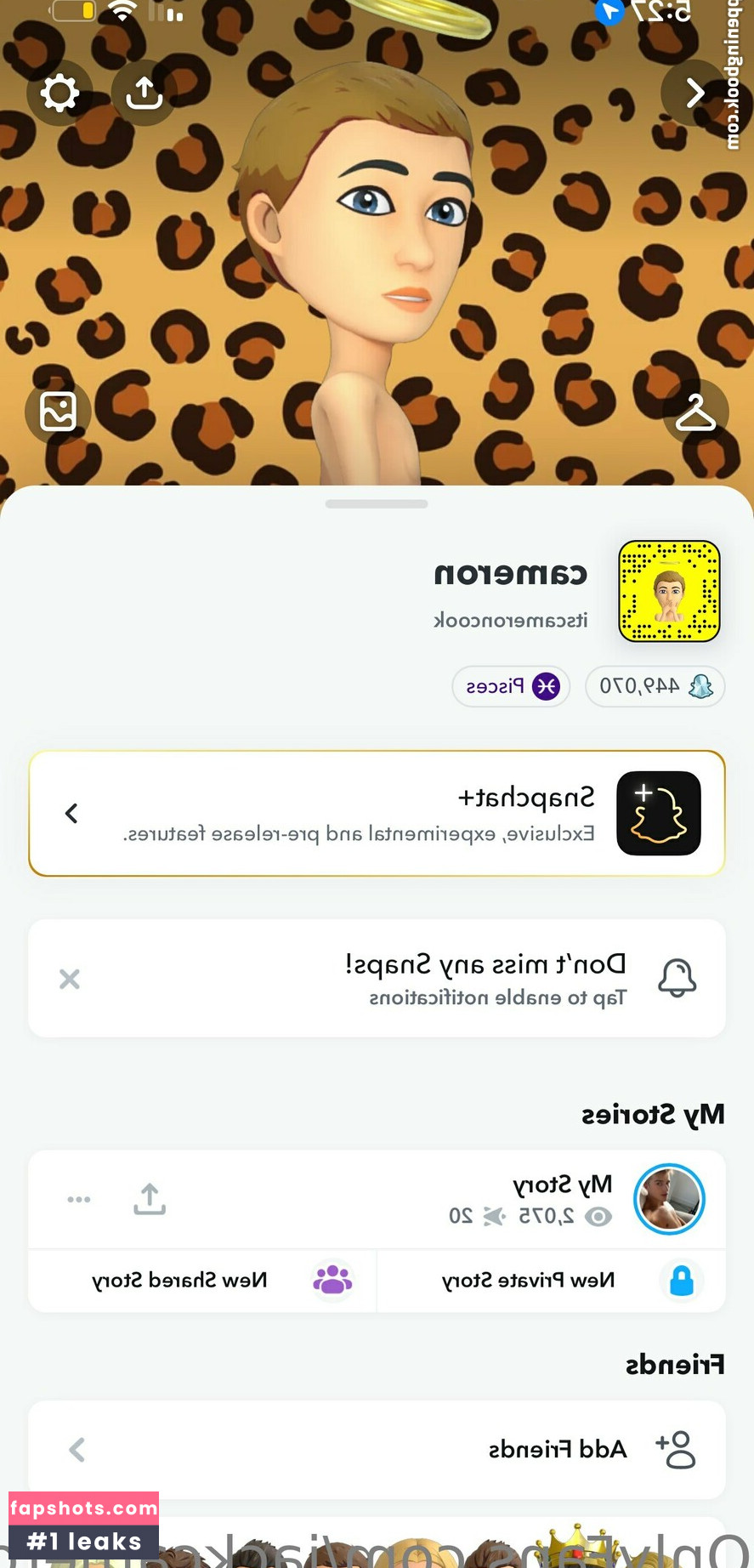Open the Snapchat+ card
The width and height of the screenshot is (754, 1568).
click(377, 813)
